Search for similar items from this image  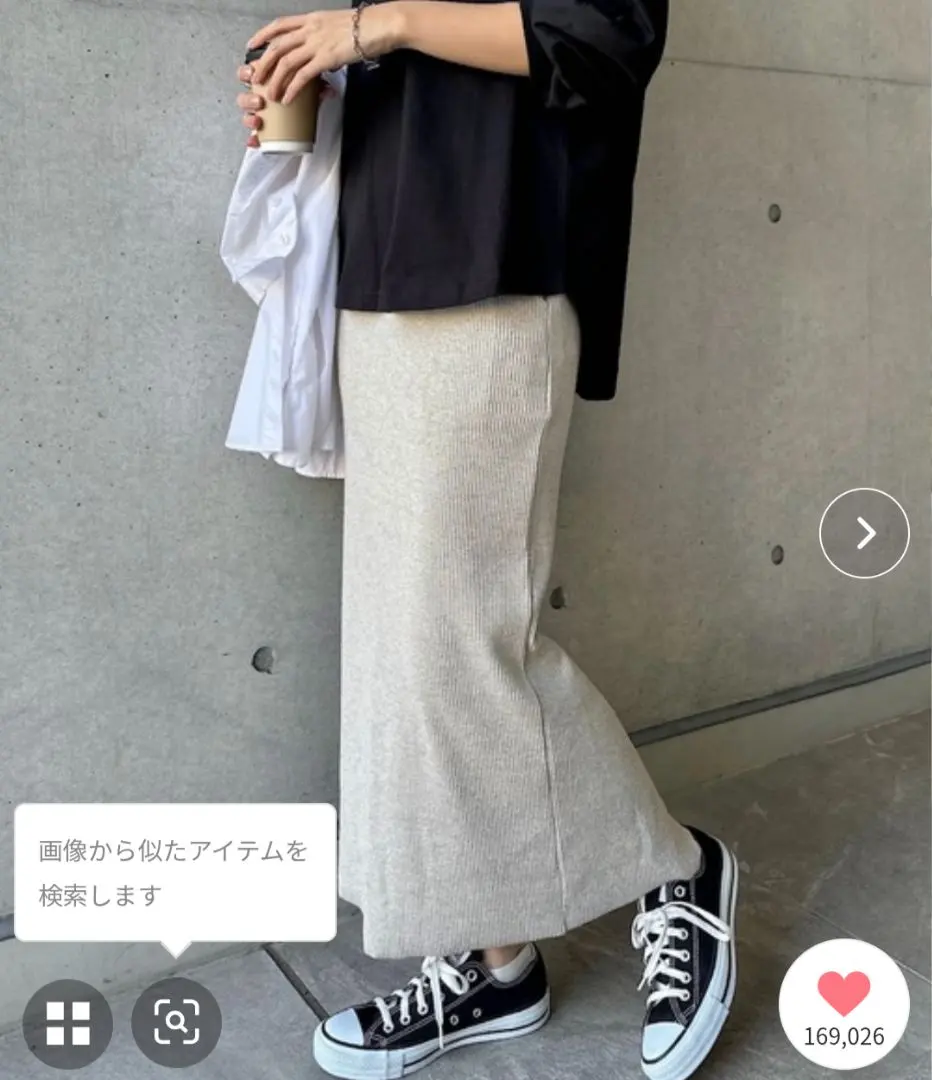(x=176, y=1022)
